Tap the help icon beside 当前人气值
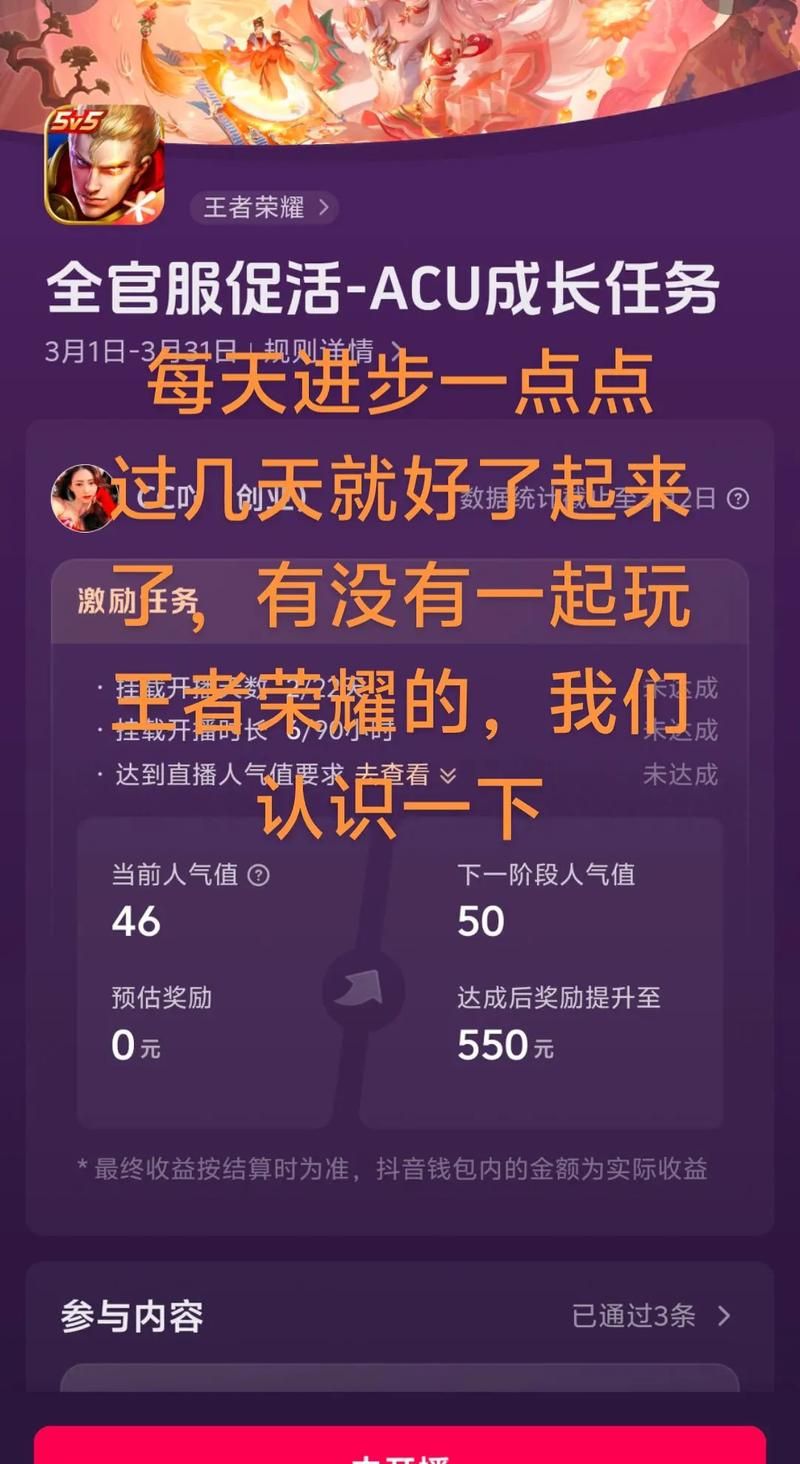The image size is (800, 1464). pyautogui.click(x=258, y=875)
